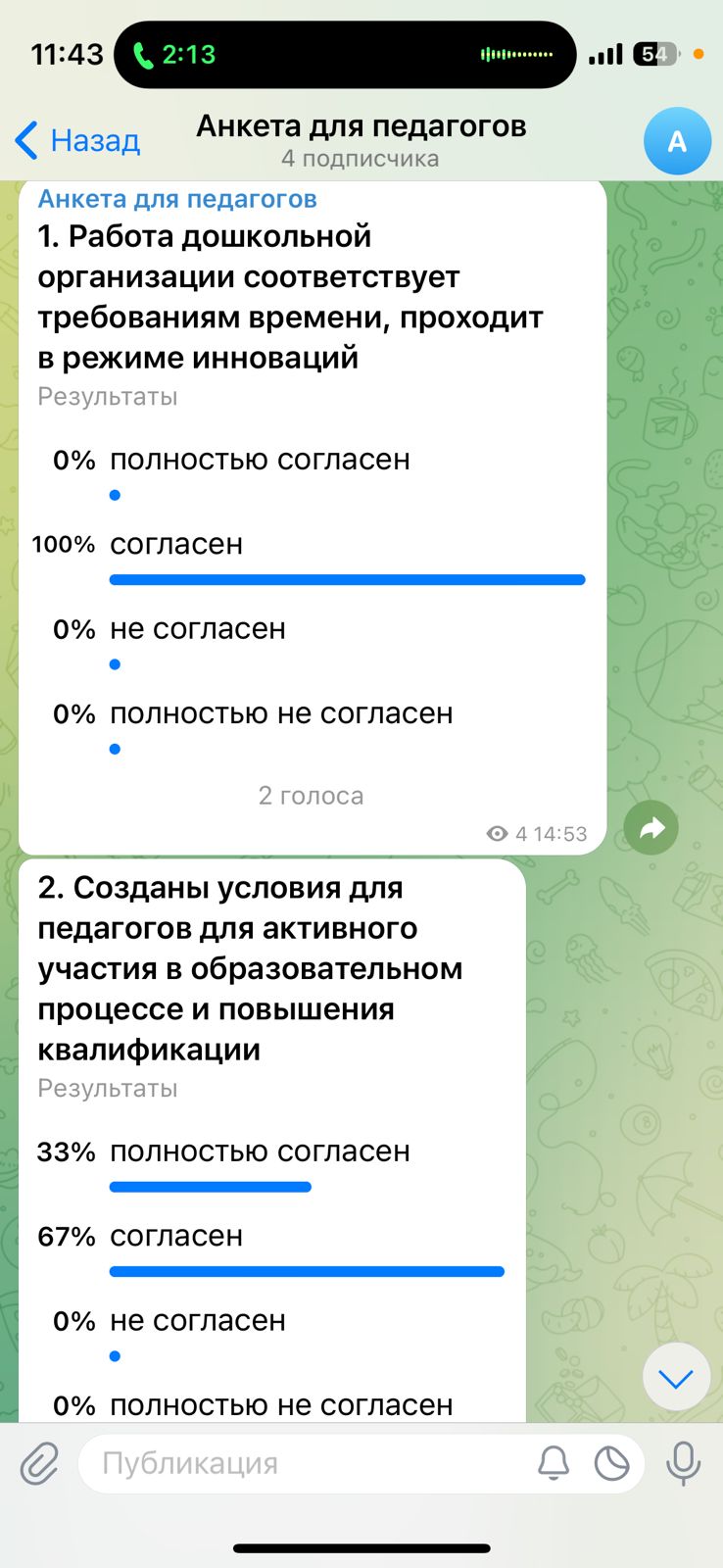Open the scheduled messages icon
The height and width of the screenshot is (1568, 723).
[612, 1464]
